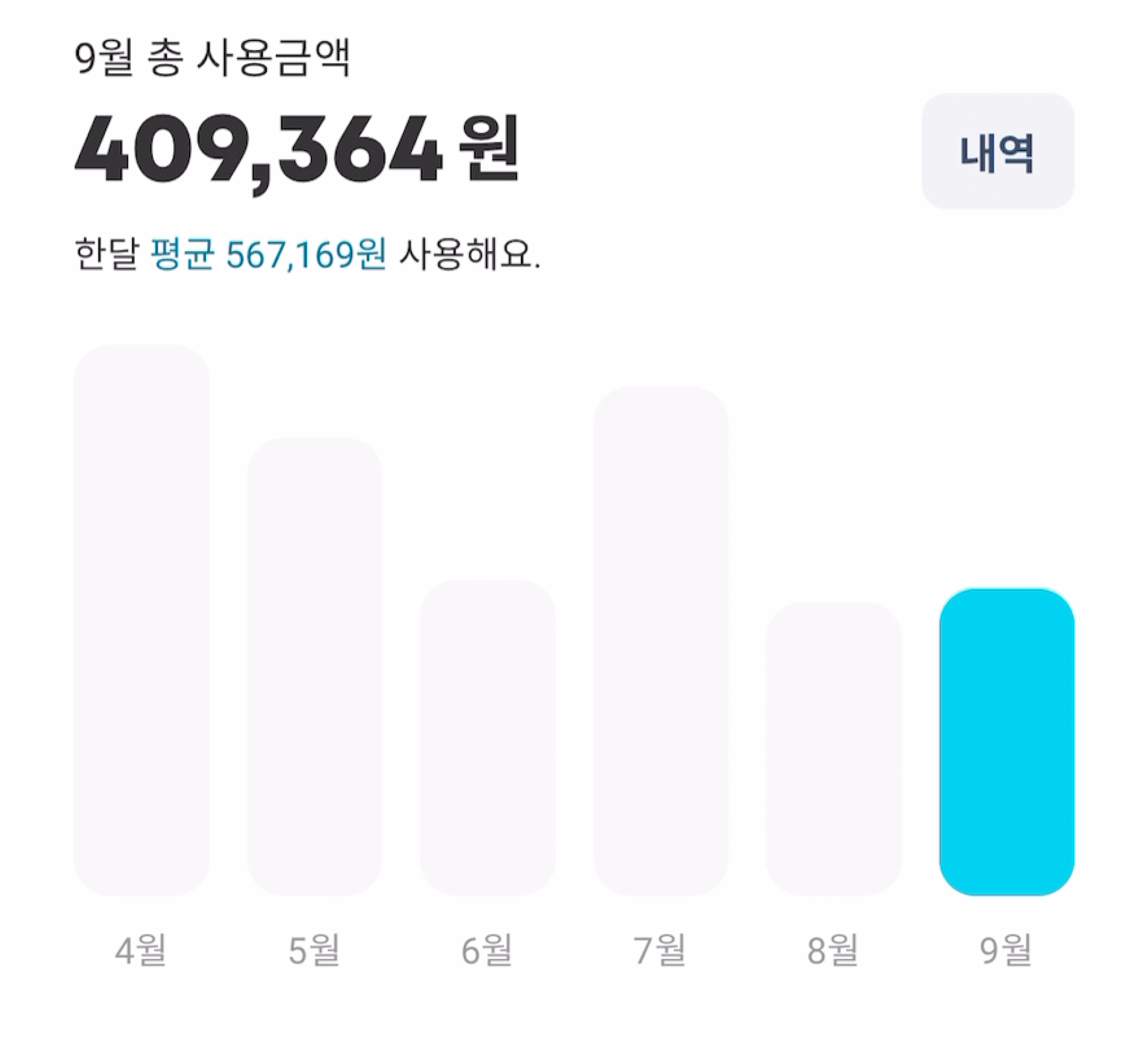Select the 5월 spending bar
The image size is (1148, 1044).
tap(314, 666)
